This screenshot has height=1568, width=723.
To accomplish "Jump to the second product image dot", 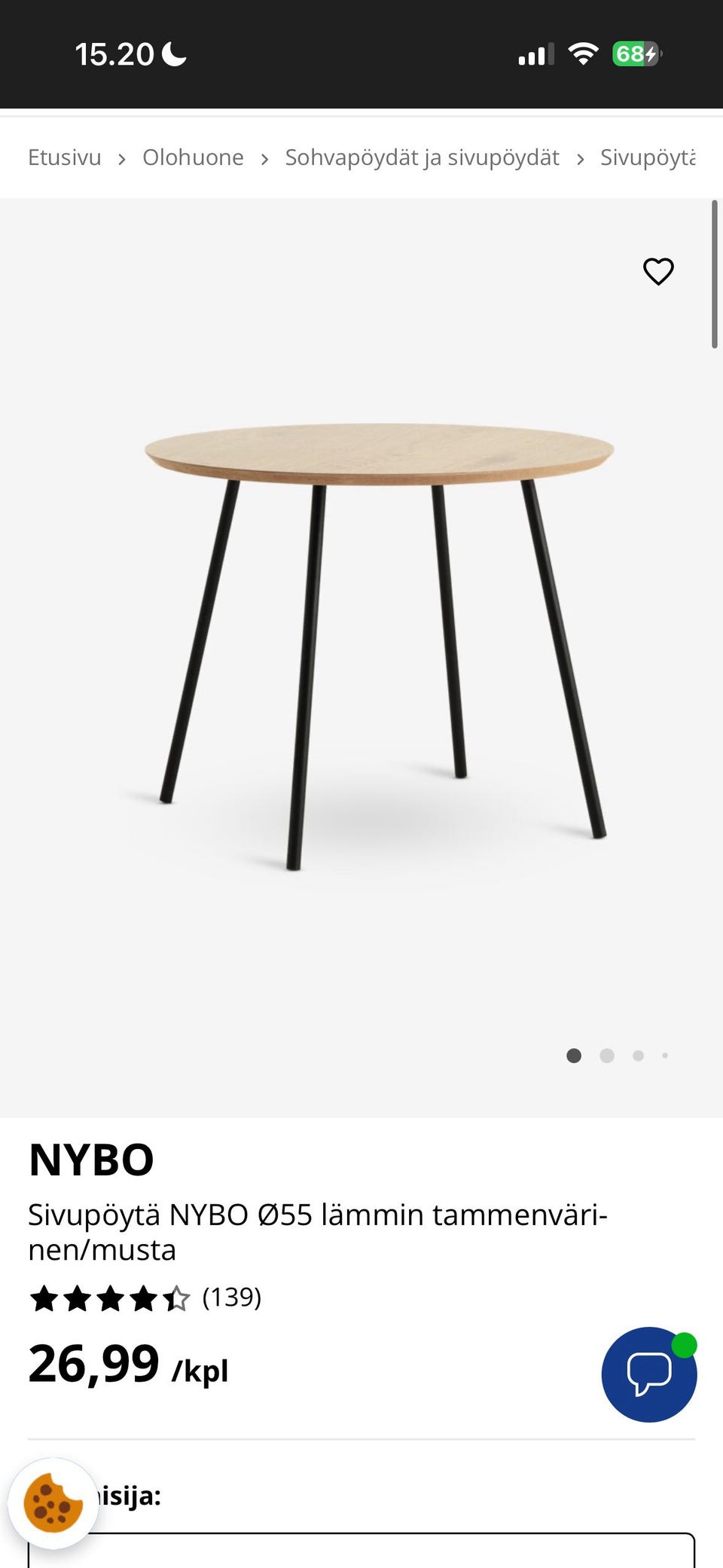I will tap(607, 1056).
